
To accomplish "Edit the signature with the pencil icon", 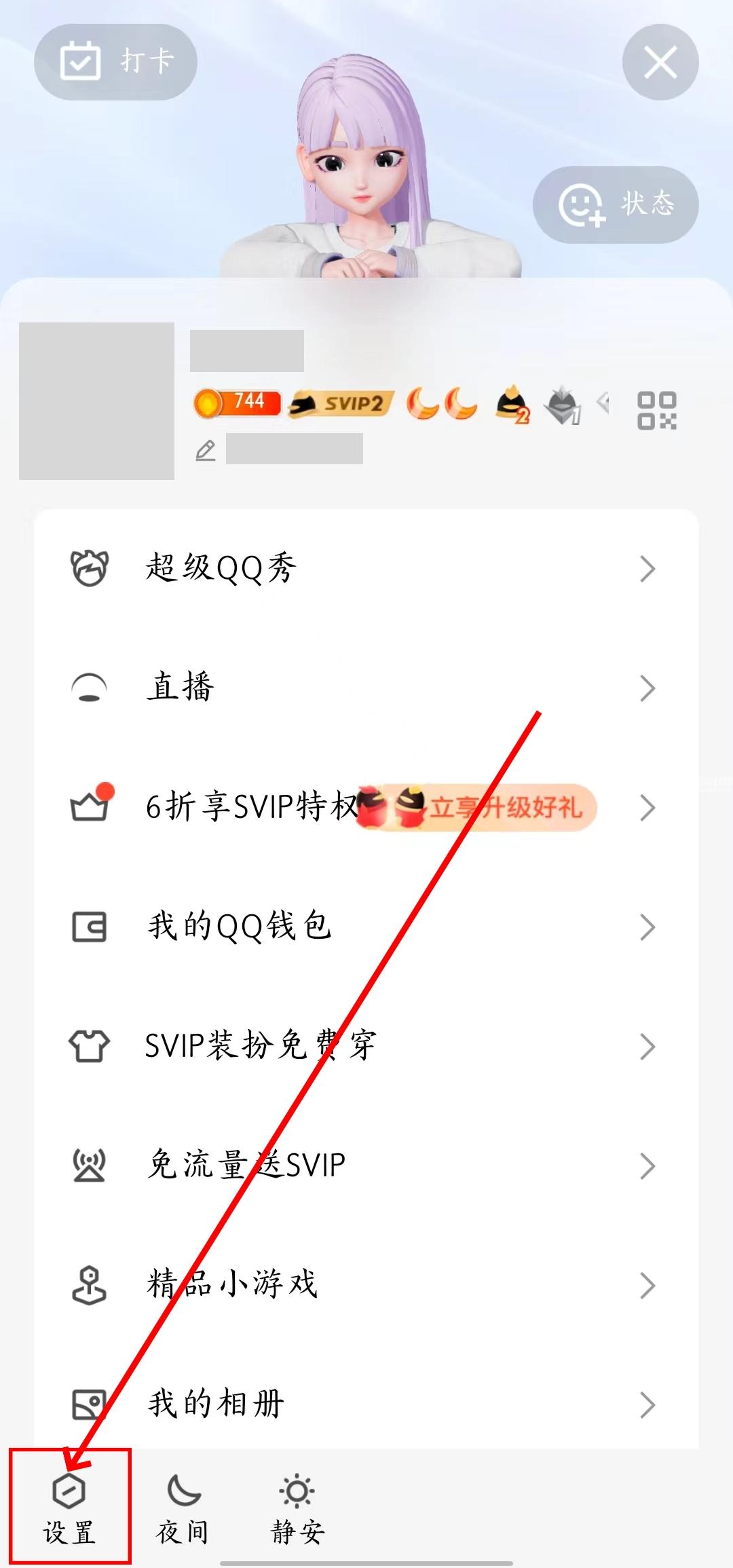I will point(206,450).
